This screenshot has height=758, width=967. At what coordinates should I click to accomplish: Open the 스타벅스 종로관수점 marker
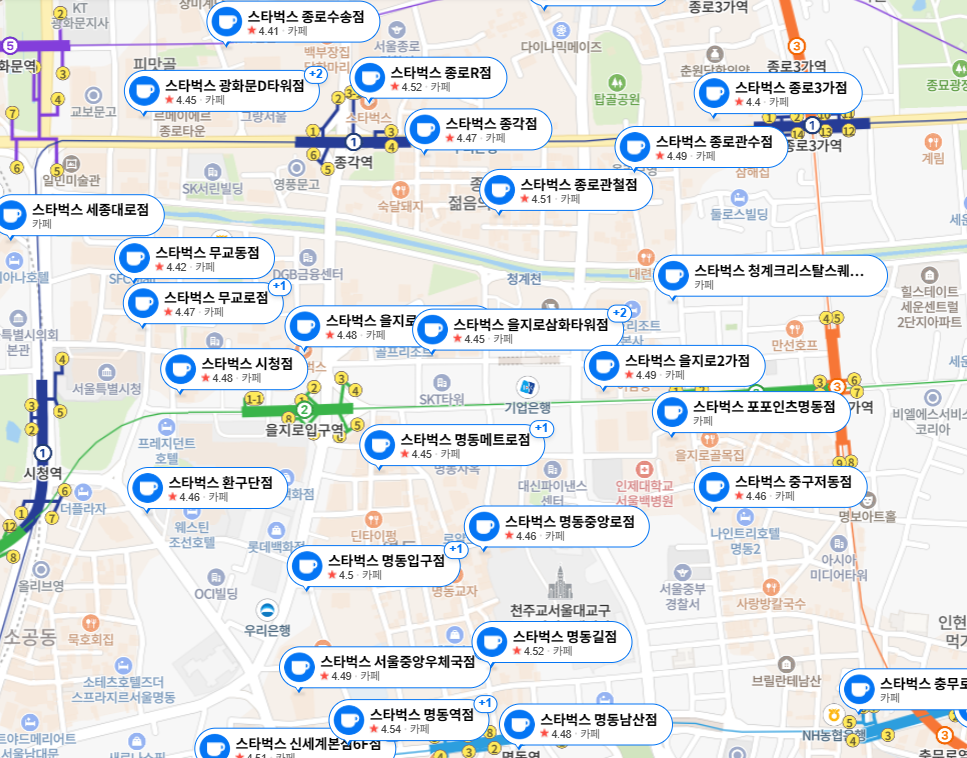(700, 147)
